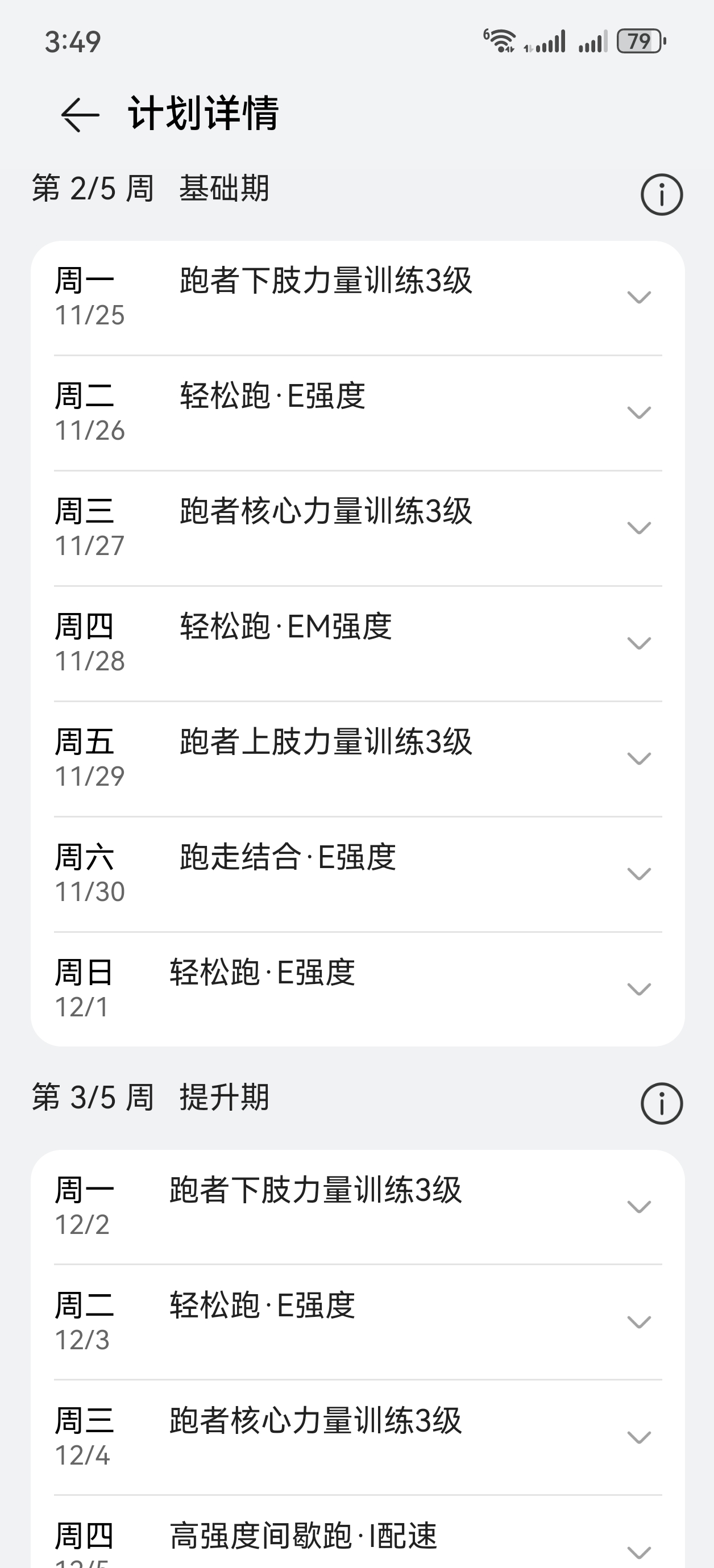
Task: Expand the 周三 11/27 跑者核心力量训练3级 row
Action: [x=639, y=528]
